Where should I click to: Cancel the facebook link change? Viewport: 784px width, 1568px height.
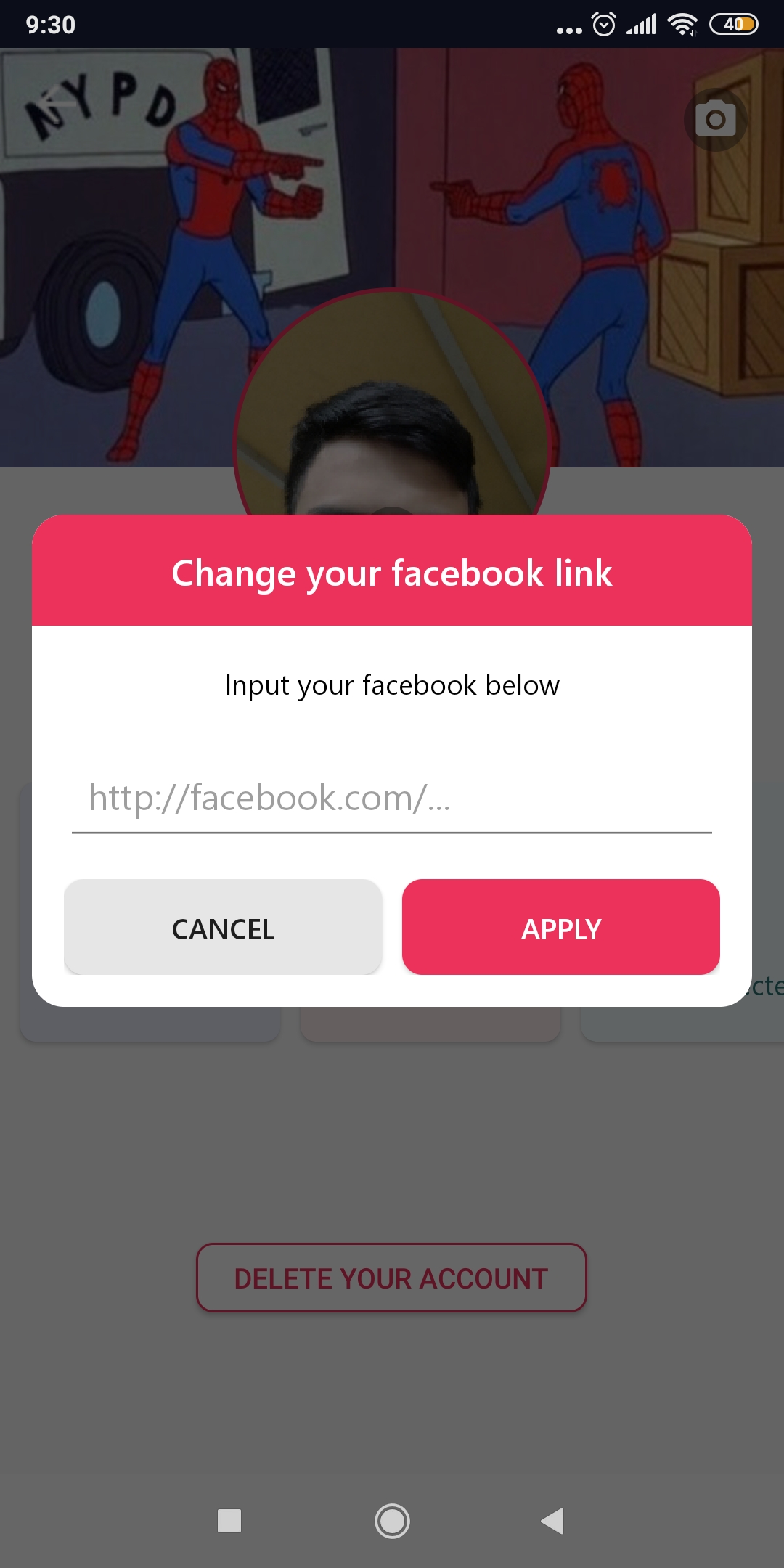pos(223,927)
